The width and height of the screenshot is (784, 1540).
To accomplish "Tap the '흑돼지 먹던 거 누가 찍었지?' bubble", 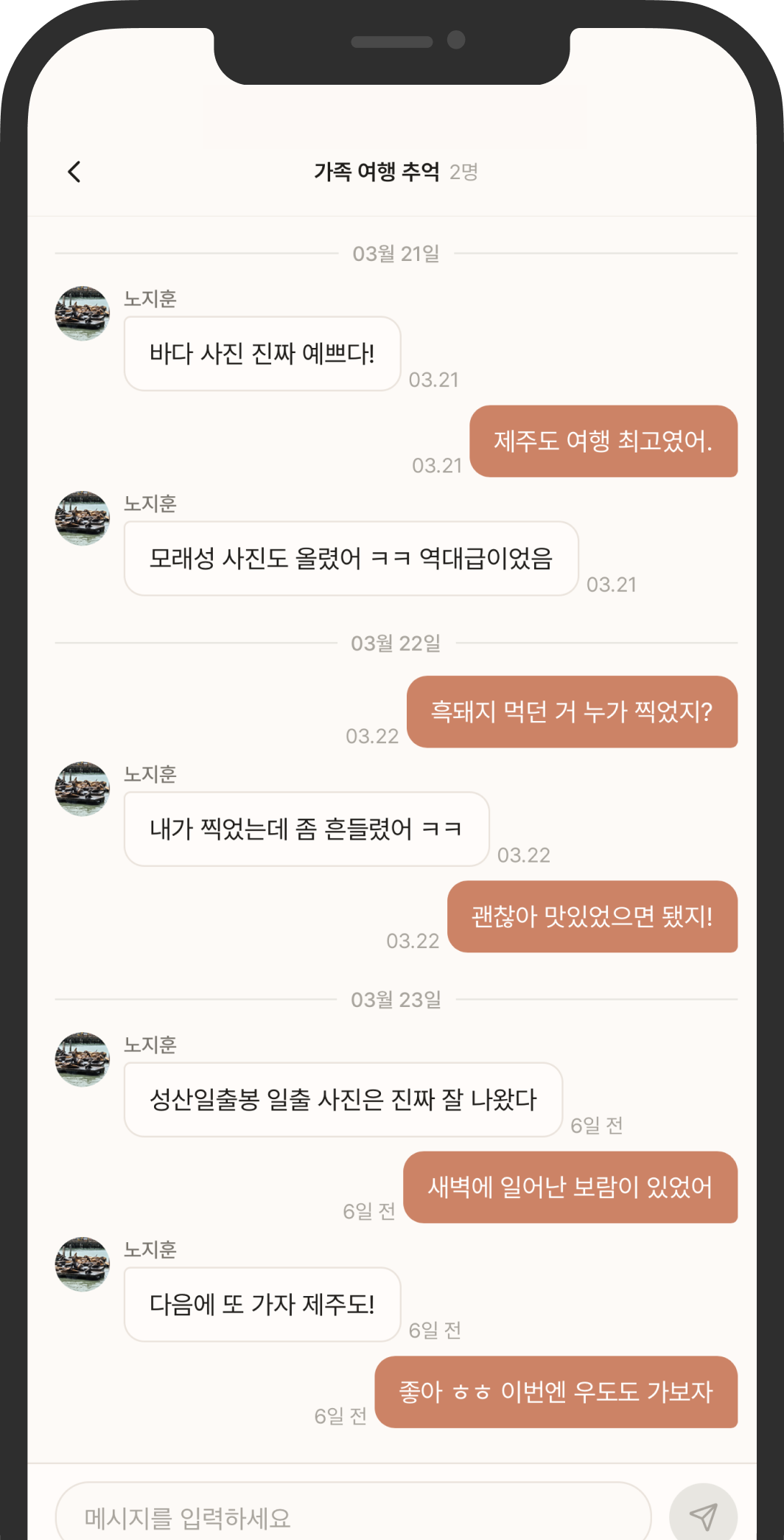I will pyautogui.click(x=573, y=713).
